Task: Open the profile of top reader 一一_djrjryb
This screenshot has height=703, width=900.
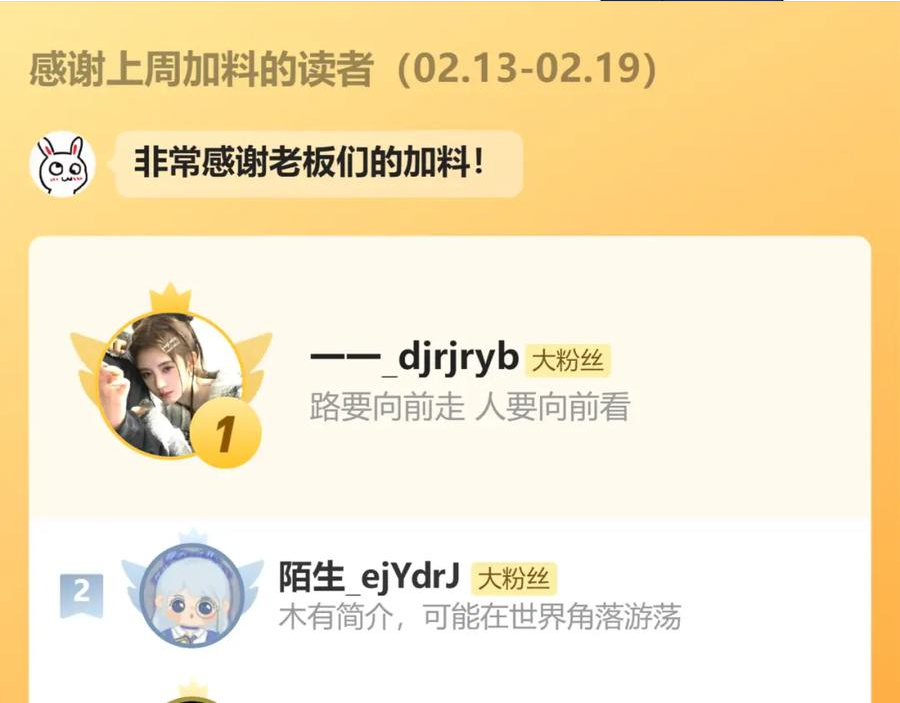Action: [169, 384]
